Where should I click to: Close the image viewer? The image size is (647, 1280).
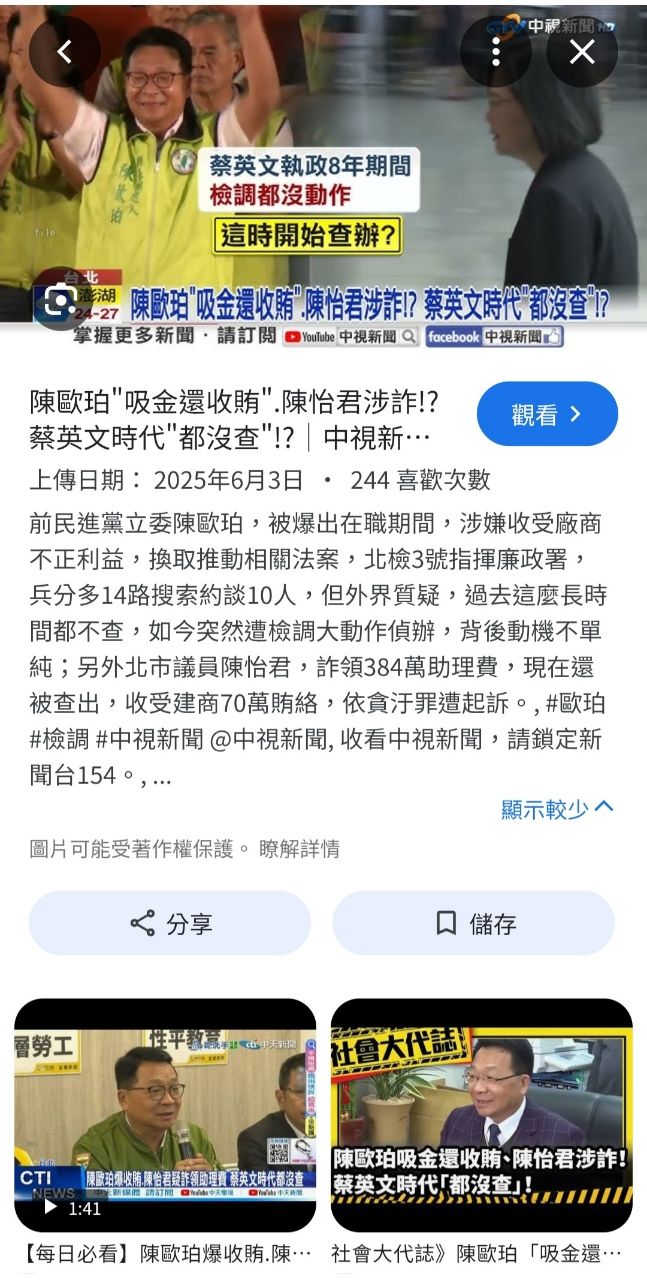coord(582,51)
